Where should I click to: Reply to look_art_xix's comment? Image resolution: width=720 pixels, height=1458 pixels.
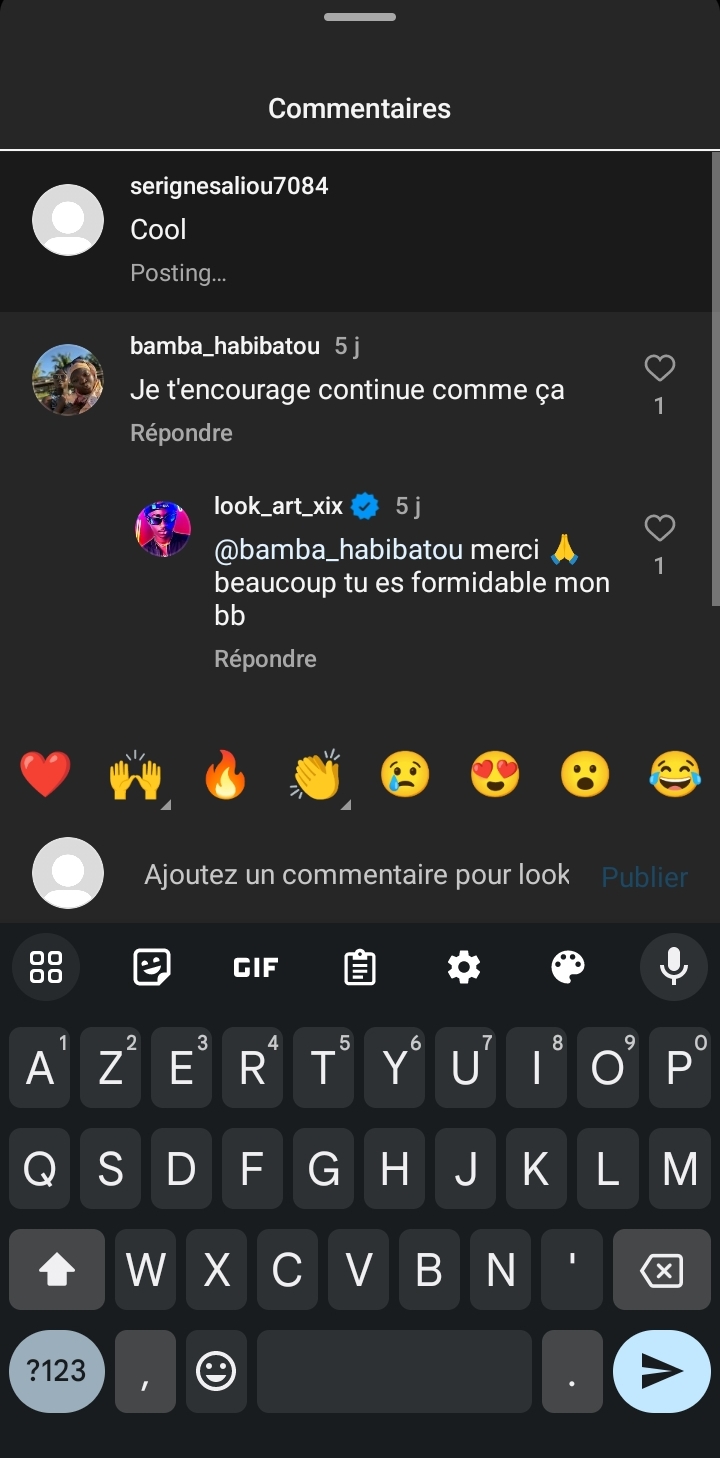pos(265,659)
